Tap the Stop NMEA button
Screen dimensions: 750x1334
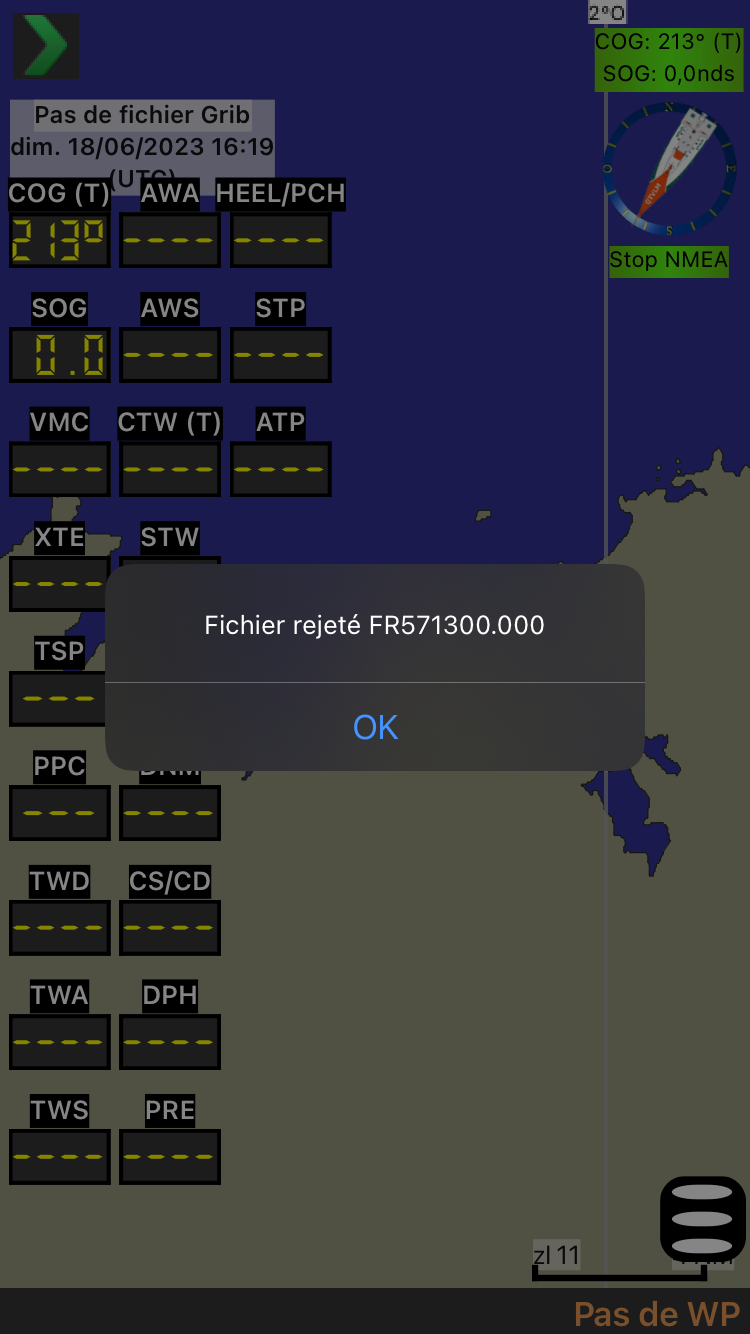[x=669, y=260]
